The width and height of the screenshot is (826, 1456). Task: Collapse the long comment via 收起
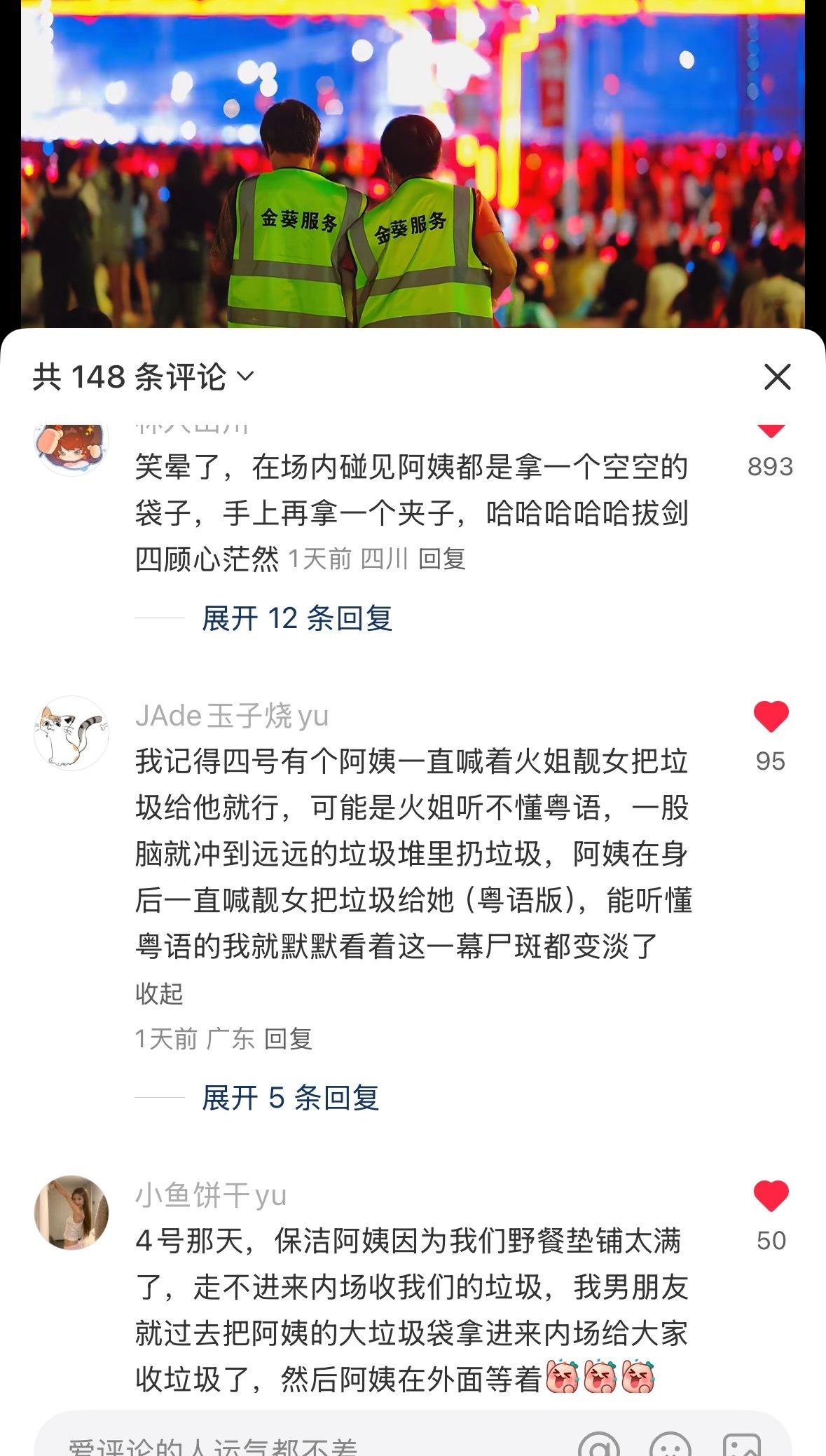[x=159, y=993]
